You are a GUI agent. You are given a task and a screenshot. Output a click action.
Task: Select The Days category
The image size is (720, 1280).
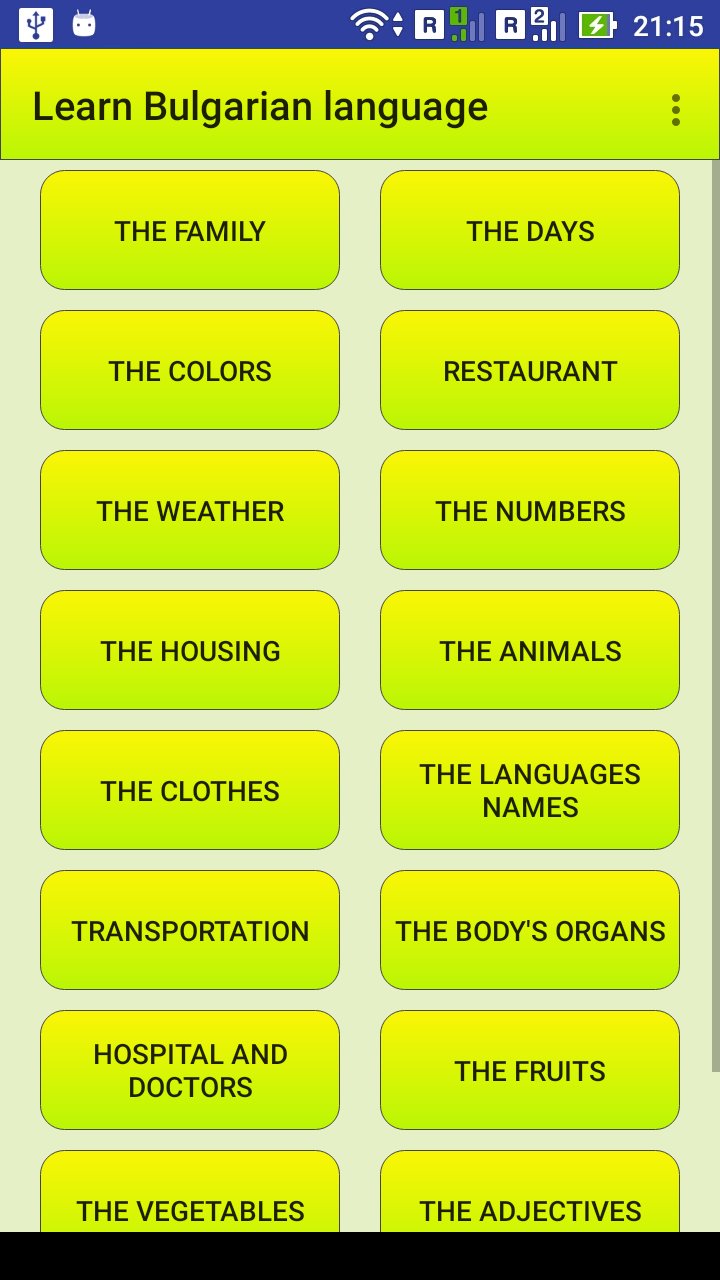530,231
